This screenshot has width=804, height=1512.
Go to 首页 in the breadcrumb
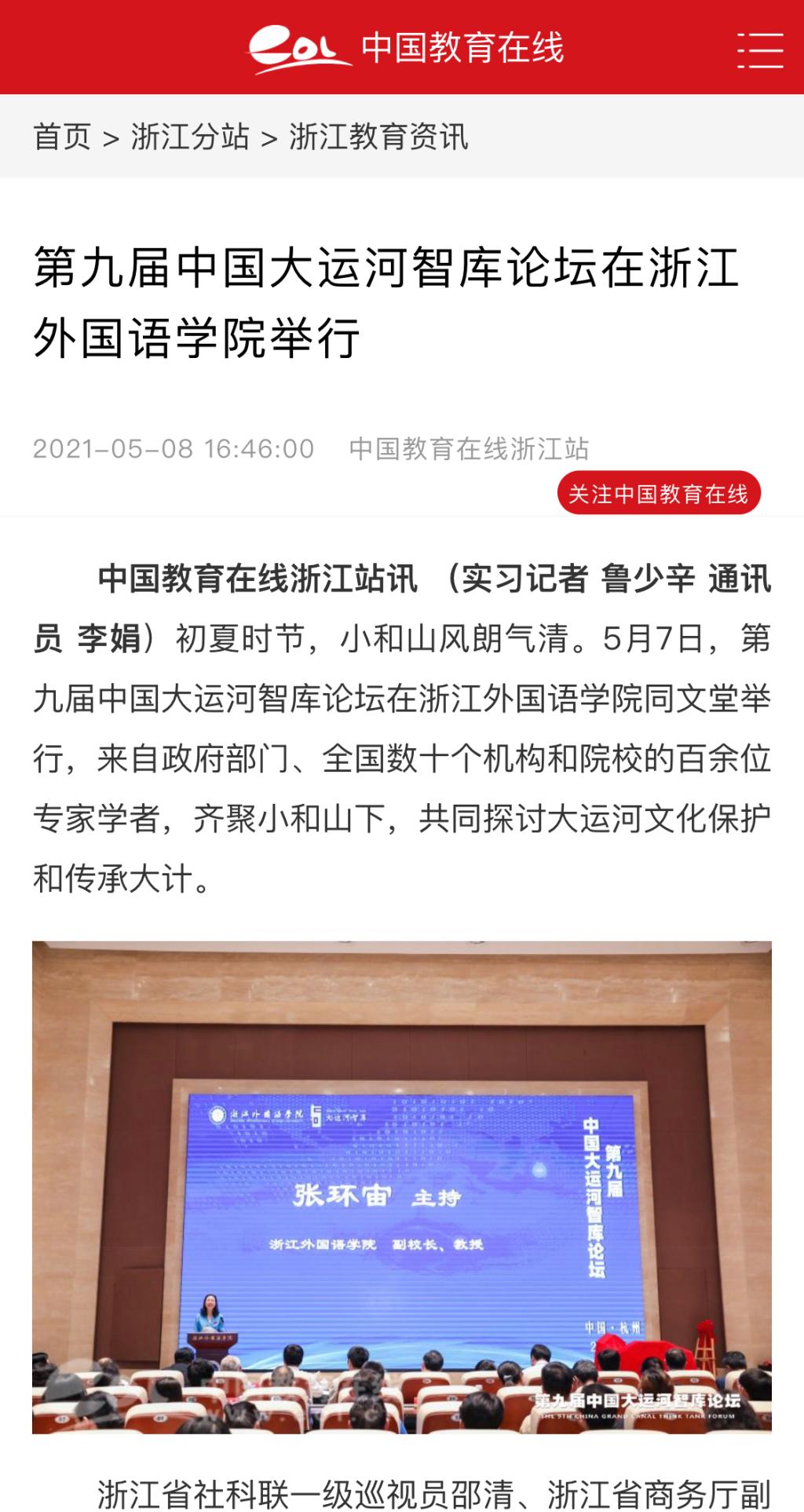coord(62,137)
